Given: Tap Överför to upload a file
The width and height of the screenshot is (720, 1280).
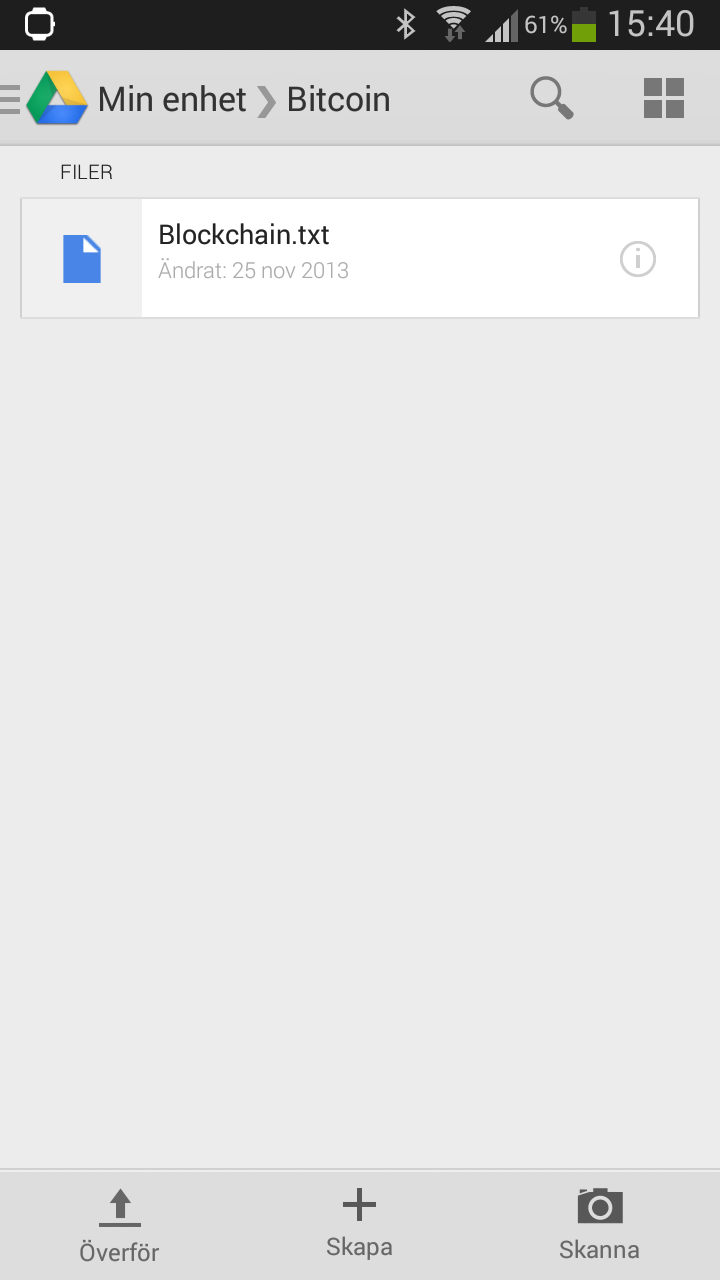Looking at the screenshot, I should (119, 1225).
